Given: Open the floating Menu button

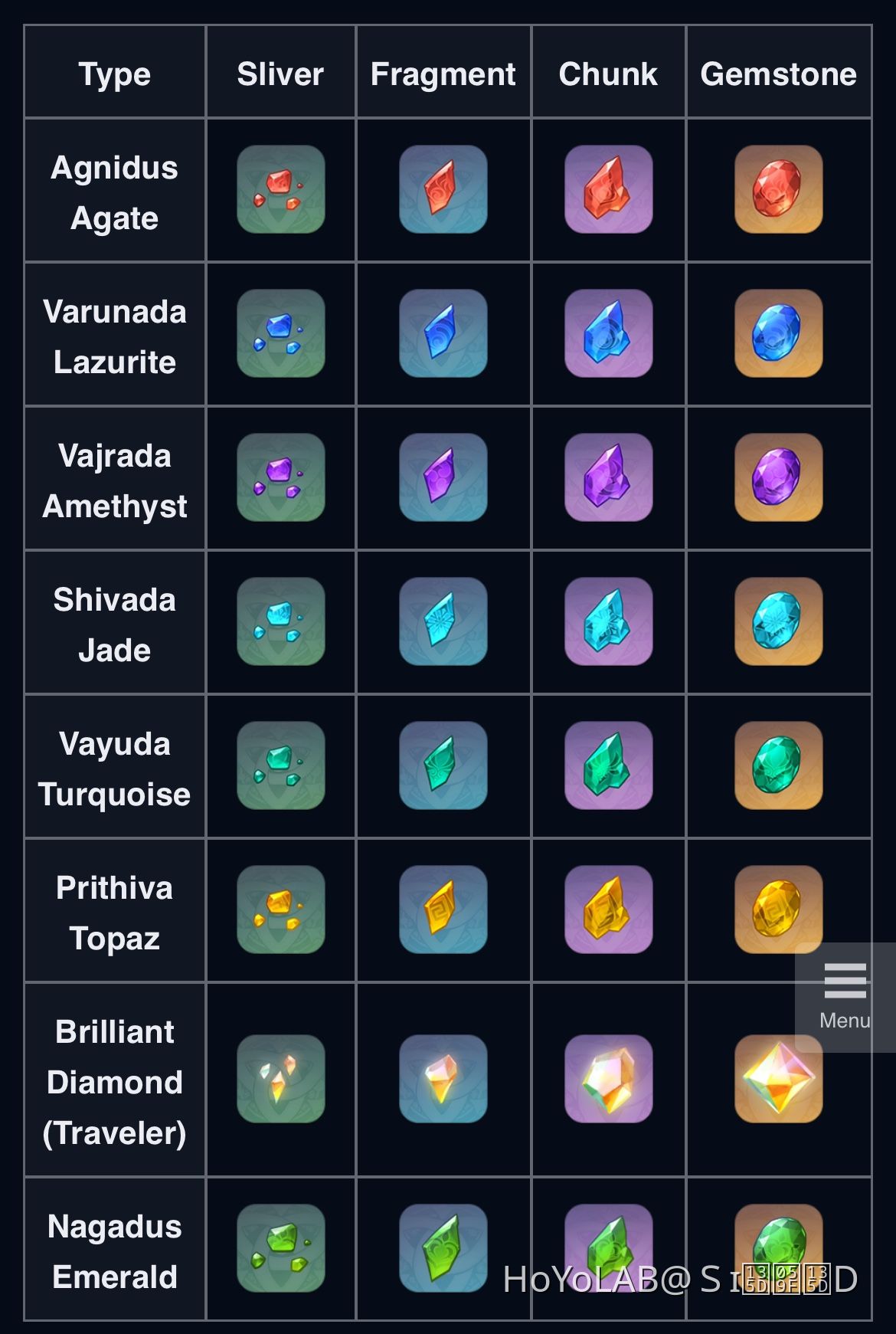Looking at the screenshot, I should 845,996.
